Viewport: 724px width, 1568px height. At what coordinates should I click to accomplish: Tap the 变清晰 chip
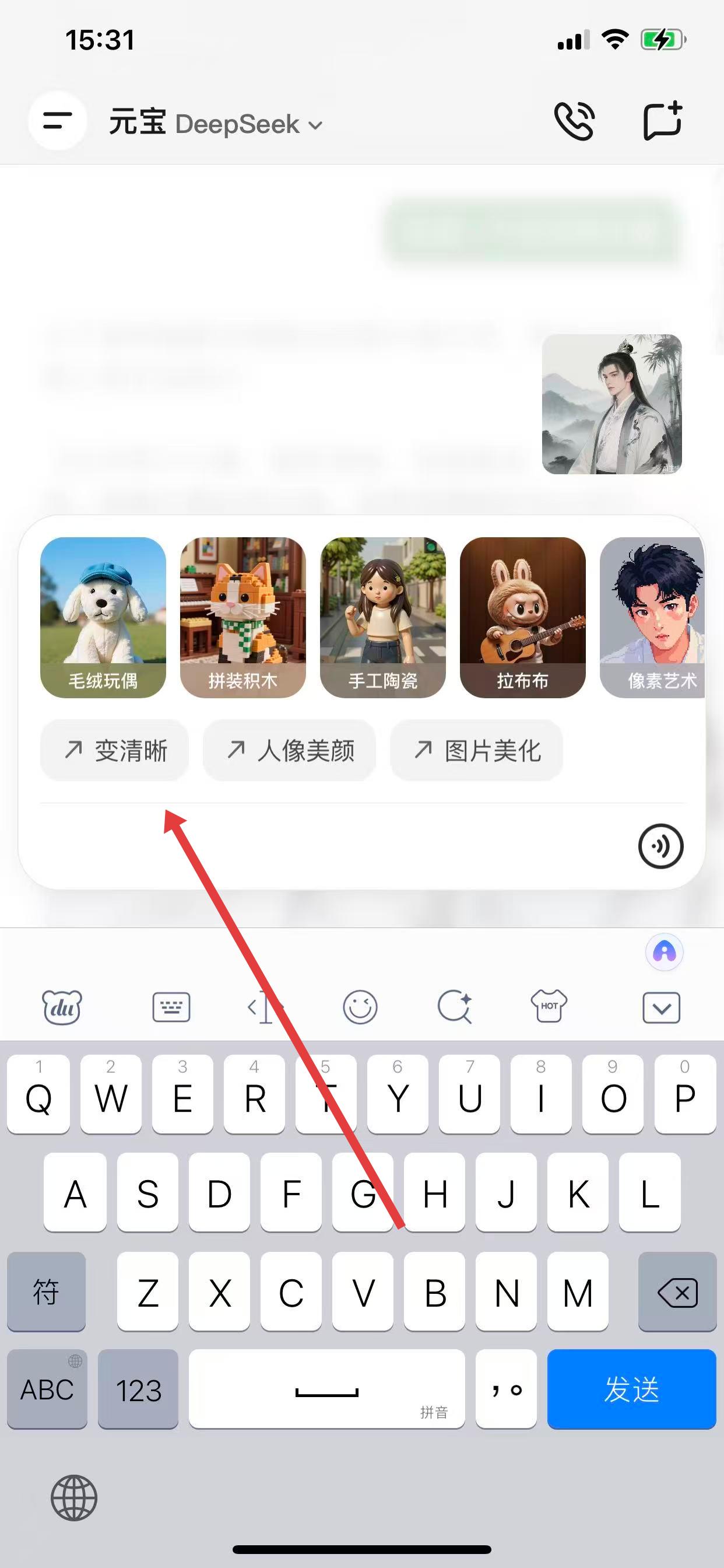coord(114,751)
